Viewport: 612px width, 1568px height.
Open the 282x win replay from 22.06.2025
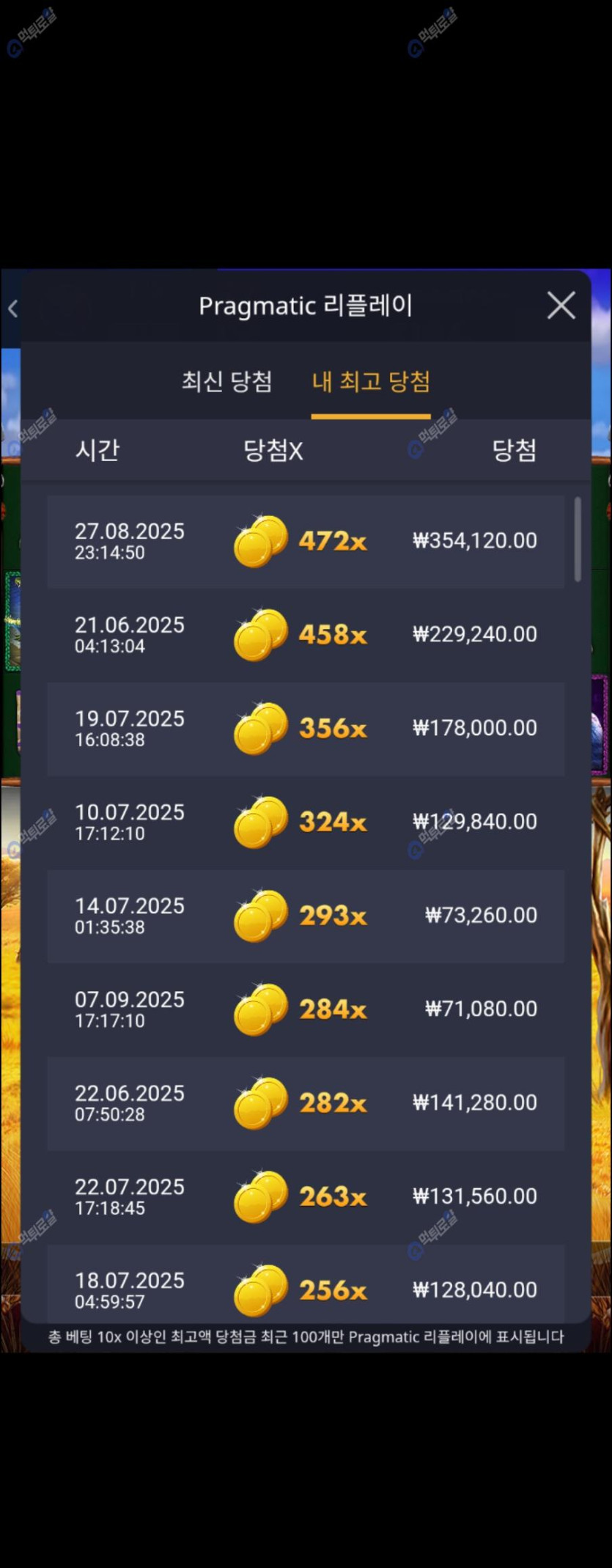pos(306,1103)
